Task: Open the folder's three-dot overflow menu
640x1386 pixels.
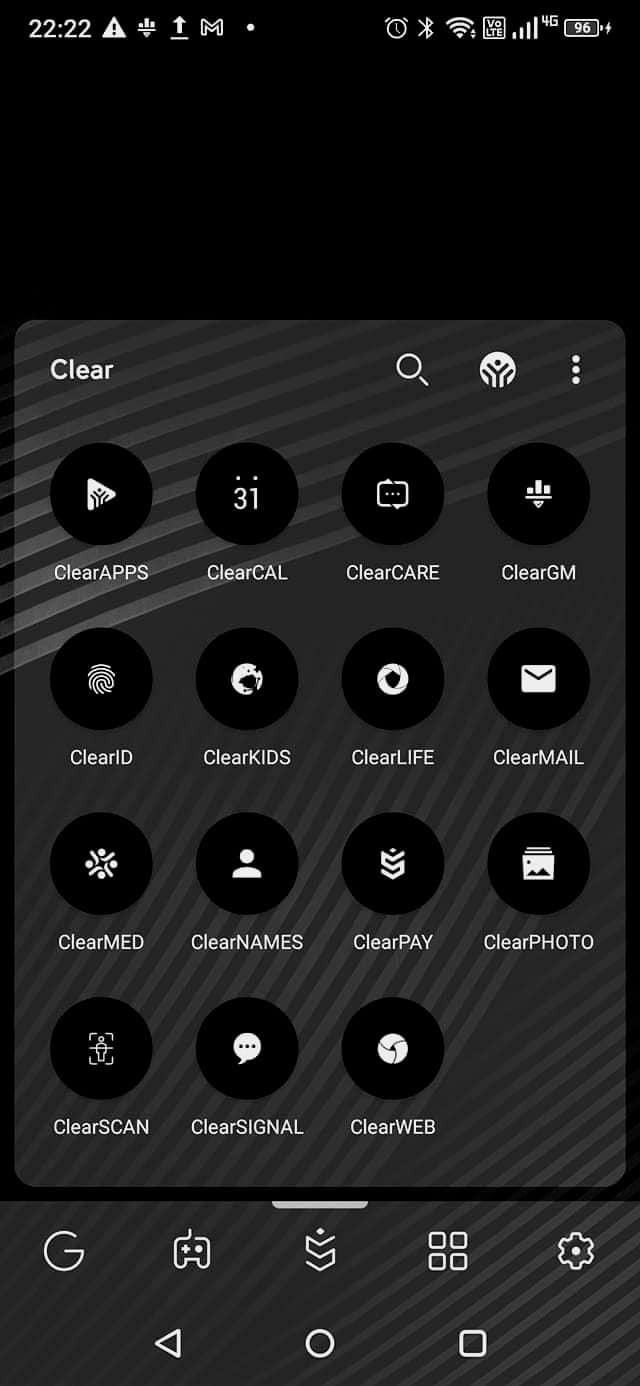Action: (x=575, y=370)
